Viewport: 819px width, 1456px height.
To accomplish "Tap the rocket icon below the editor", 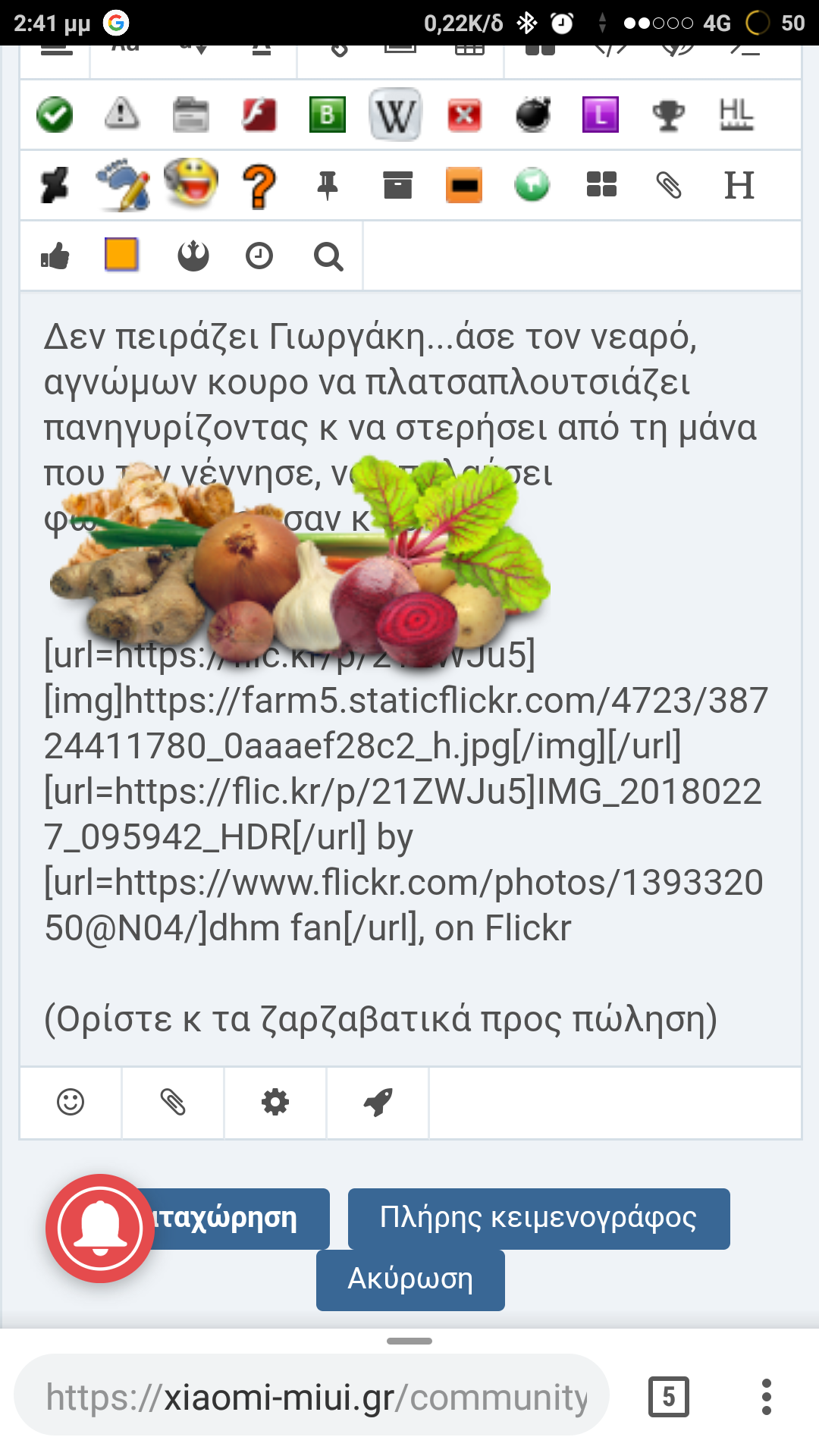I will 378,1102.
